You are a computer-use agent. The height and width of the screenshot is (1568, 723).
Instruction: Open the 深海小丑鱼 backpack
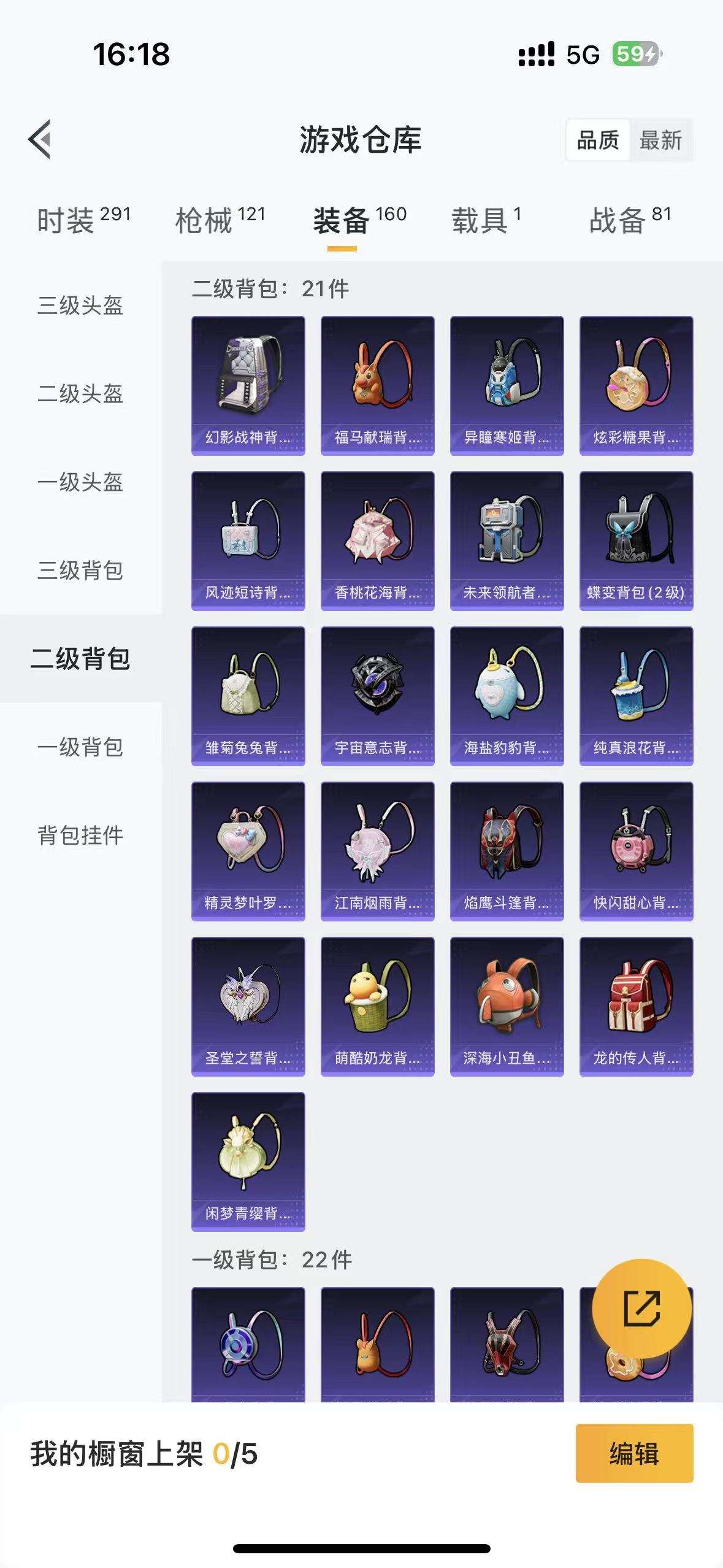click(507, 1006)
